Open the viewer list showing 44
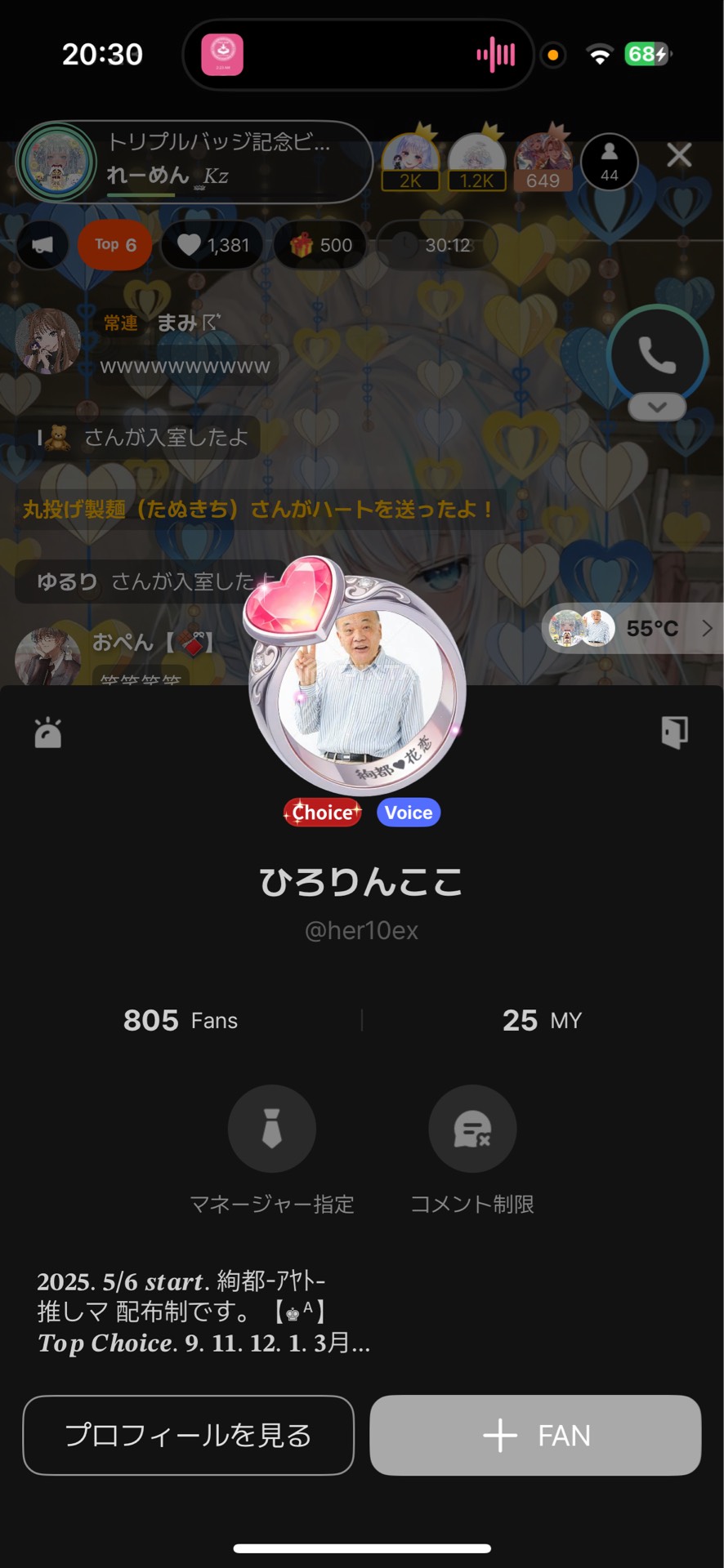724x1568 pixels. click(x=610, y=161)
